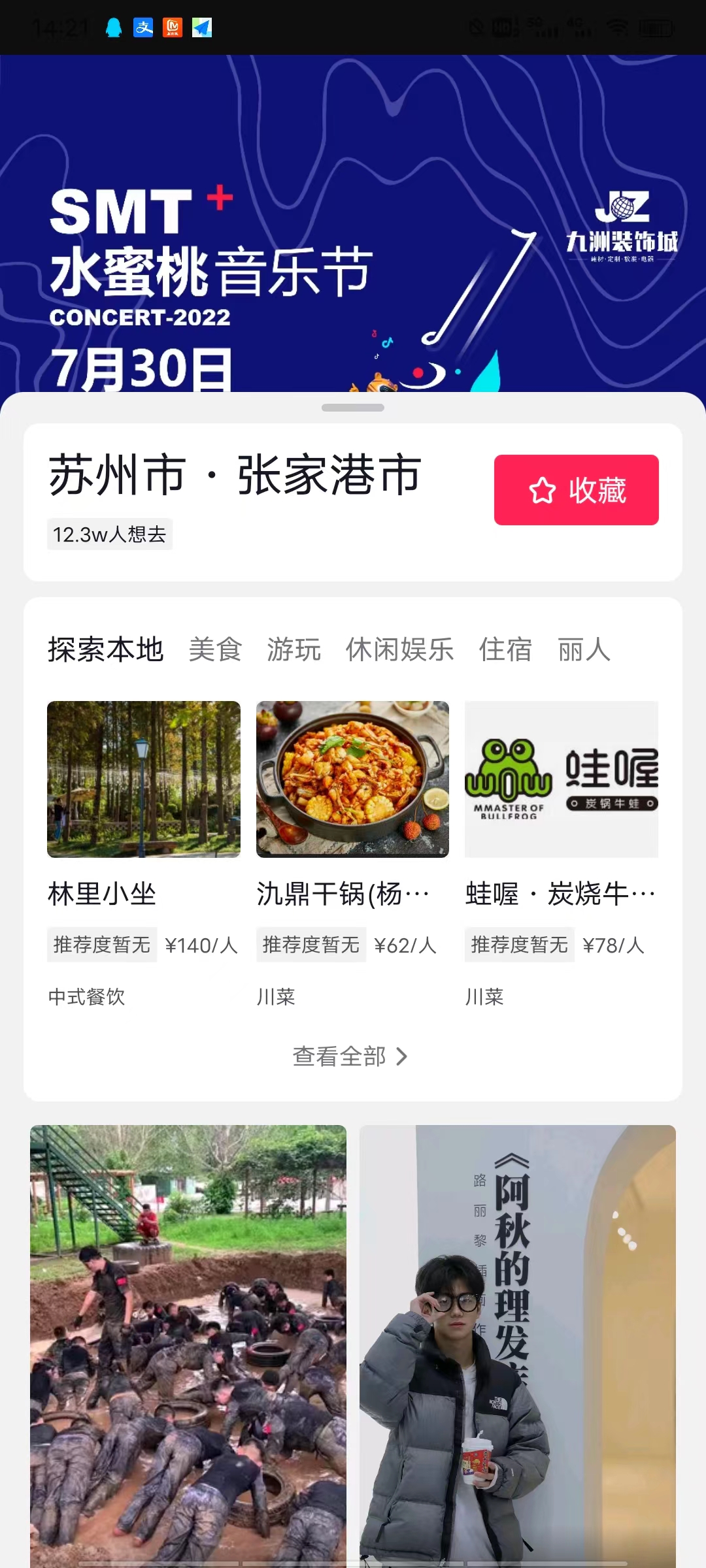Viewport: 706px width, 1568px height.
Task: Select the 探索本地 tab
Action: coord(105,650)
